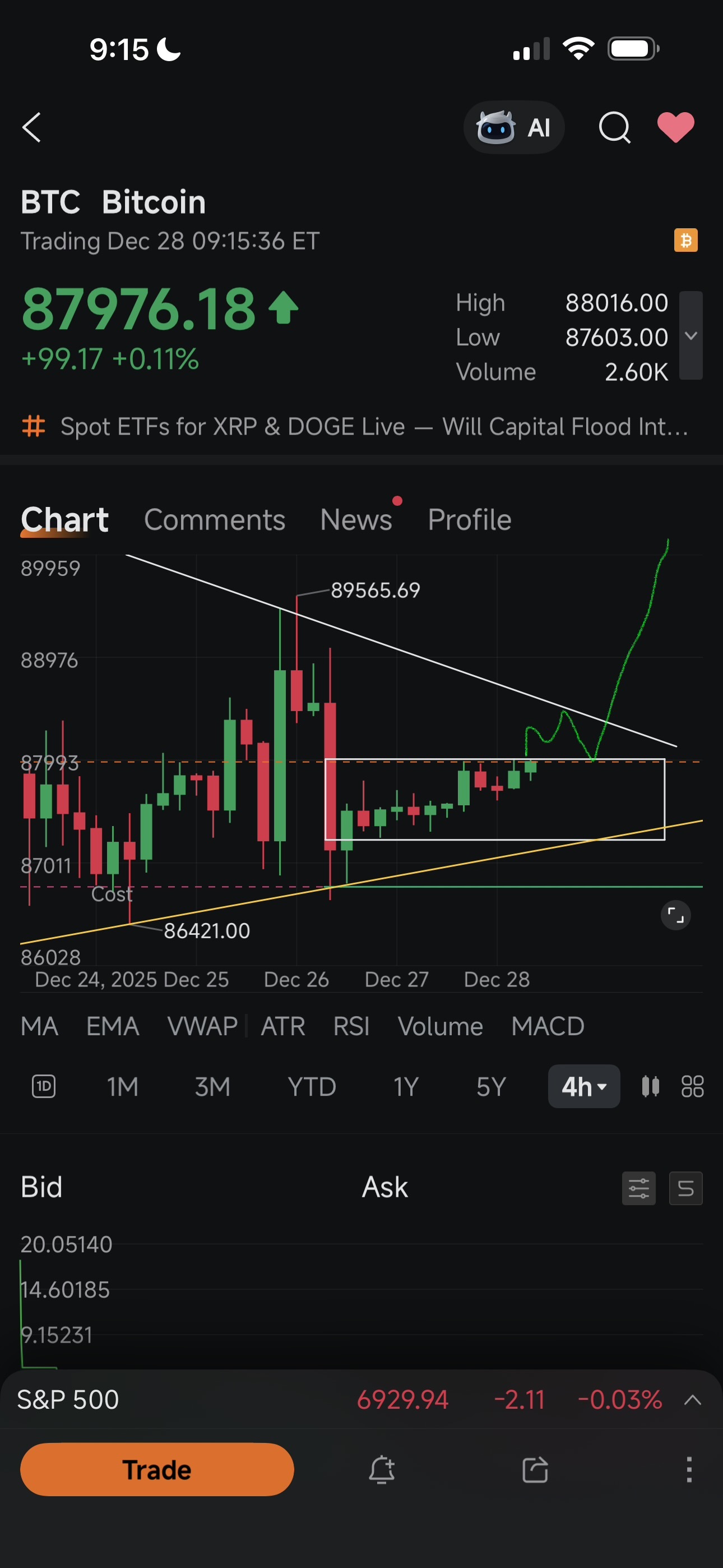Viewport: 723px width, 1568px height.
Task: Open the XRP & DOGE ETF news headline
Action: coord(361,426)
